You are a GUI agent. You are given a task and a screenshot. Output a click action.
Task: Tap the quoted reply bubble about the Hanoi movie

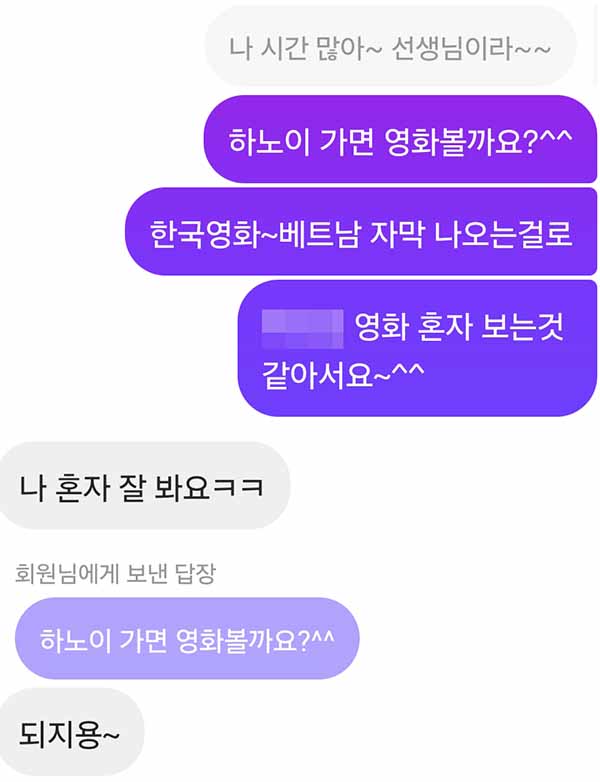[187, 638]
